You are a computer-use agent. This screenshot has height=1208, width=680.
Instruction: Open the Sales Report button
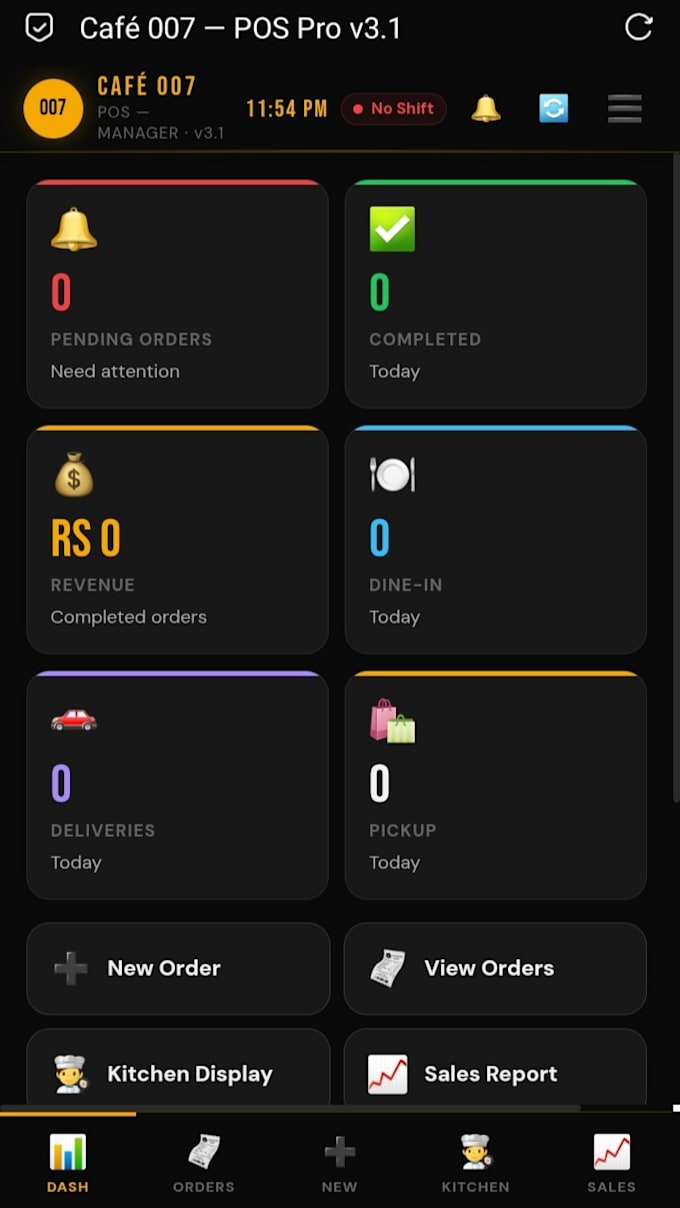pyautogui.click(x=495, y=1068)
